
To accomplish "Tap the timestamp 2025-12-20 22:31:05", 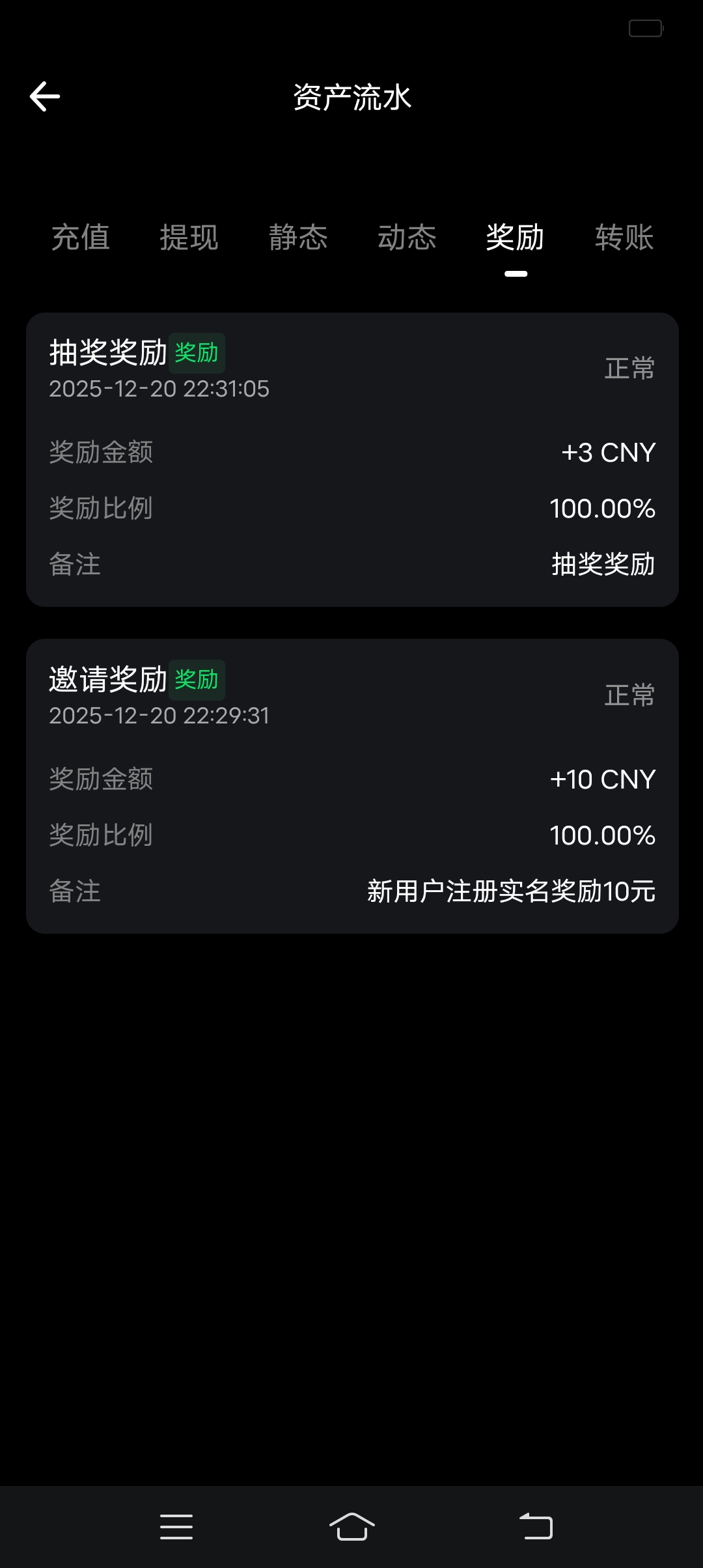I will click(x=160, y=389).
